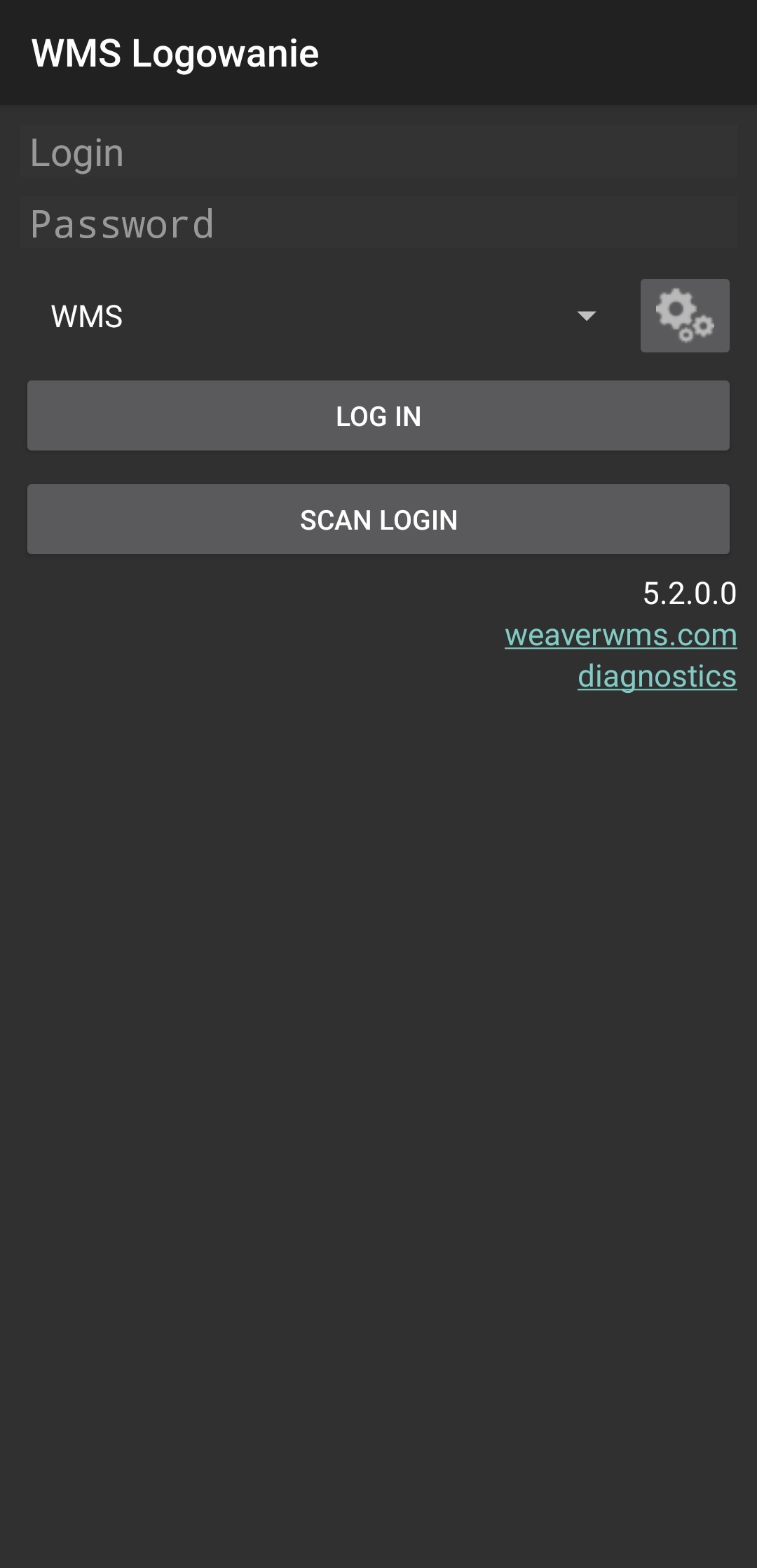Open the gears settings button
The width and height of the screenshot is (757, 1568).
point(685,315)
